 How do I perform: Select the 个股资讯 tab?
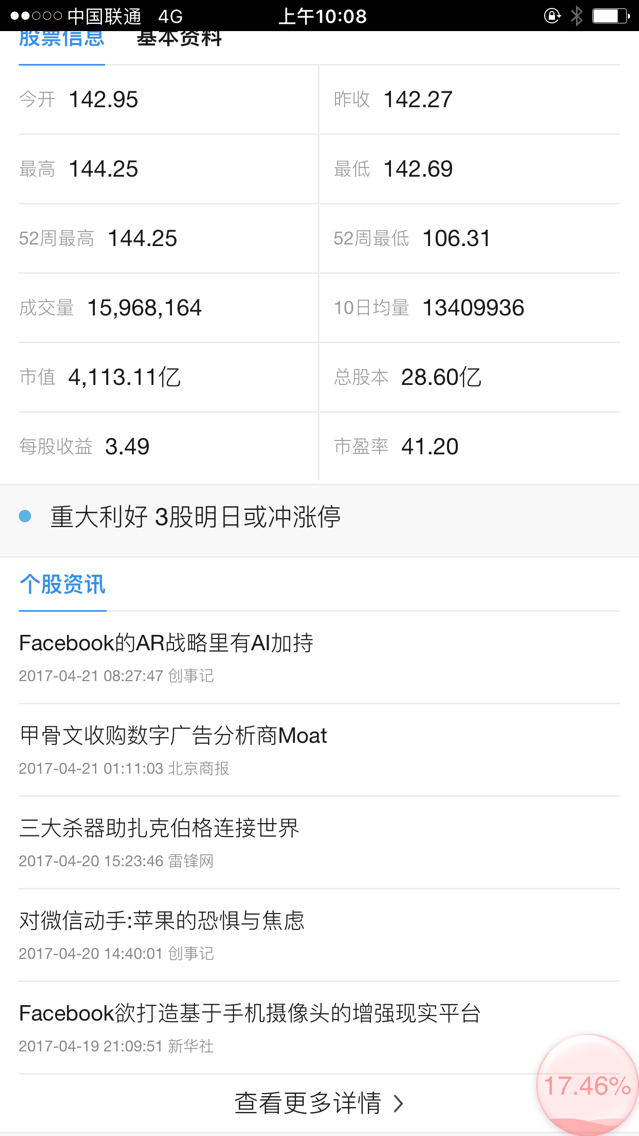62,585
